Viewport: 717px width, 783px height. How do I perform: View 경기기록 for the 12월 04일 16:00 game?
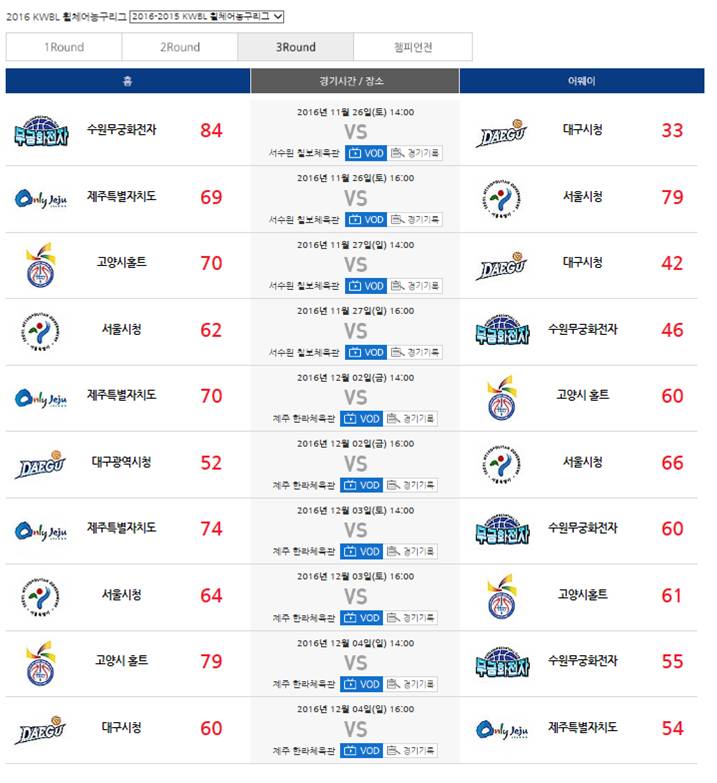(x=410, y=751)
